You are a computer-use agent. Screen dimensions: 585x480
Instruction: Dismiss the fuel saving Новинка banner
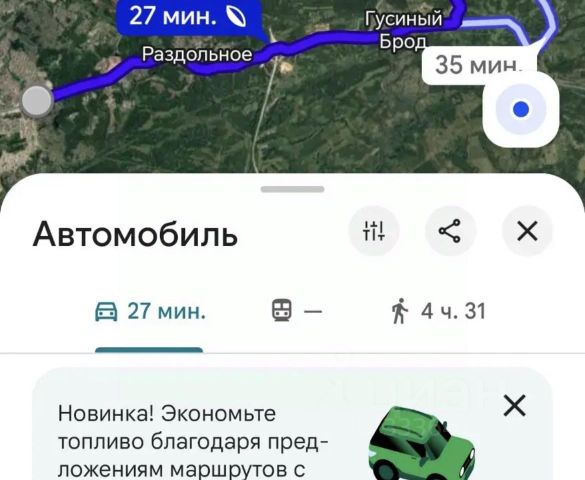(515, 406)
